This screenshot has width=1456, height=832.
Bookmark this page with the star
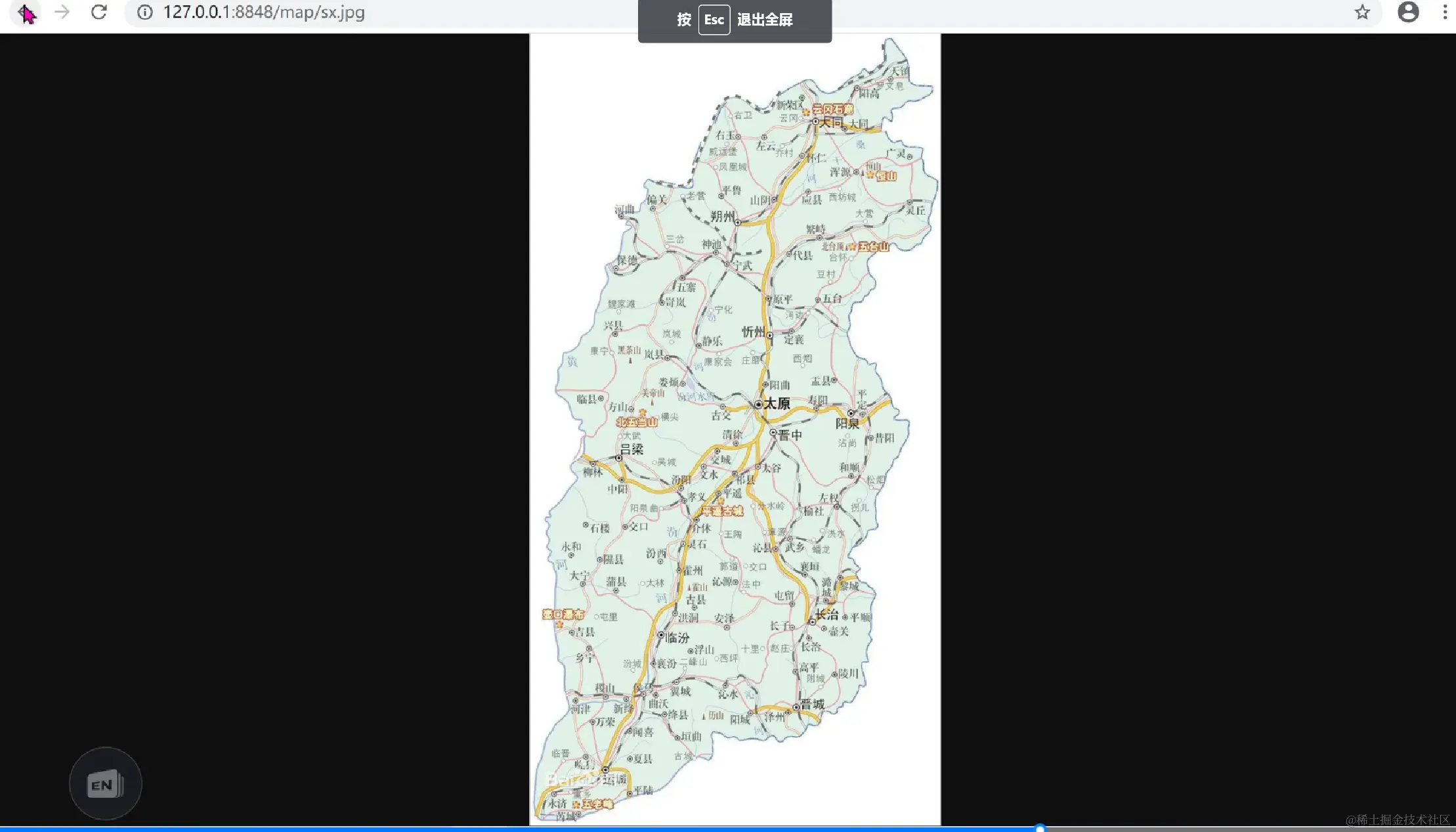point(1362,12)
